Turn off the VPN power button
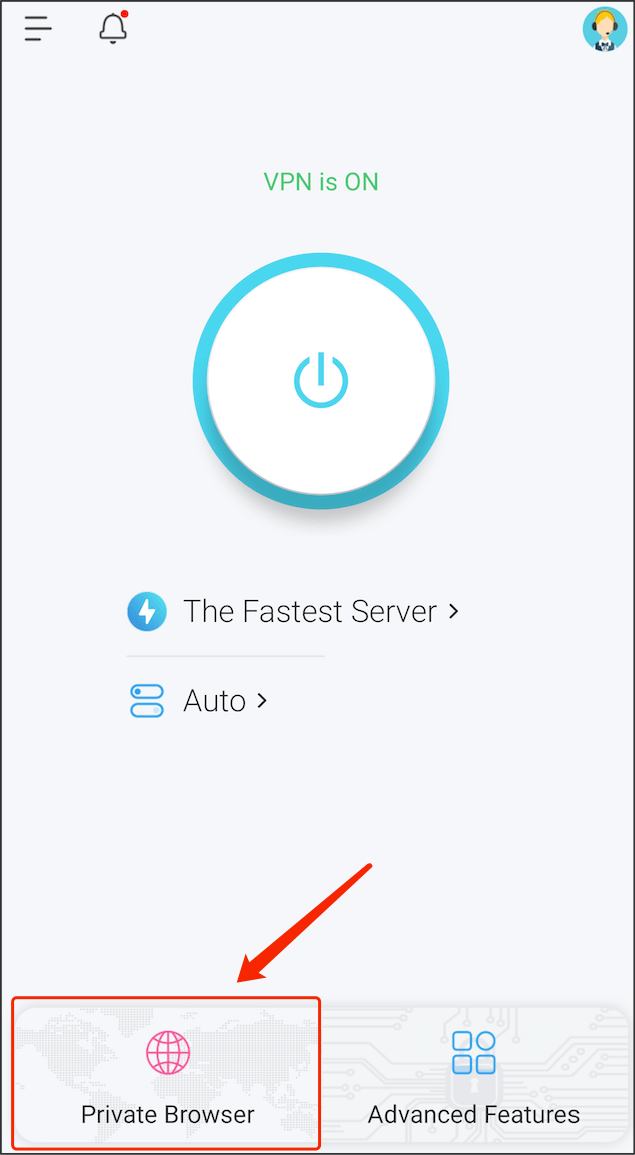The width and height of the screenshot is (635, 1155). [x=320, y=381]
